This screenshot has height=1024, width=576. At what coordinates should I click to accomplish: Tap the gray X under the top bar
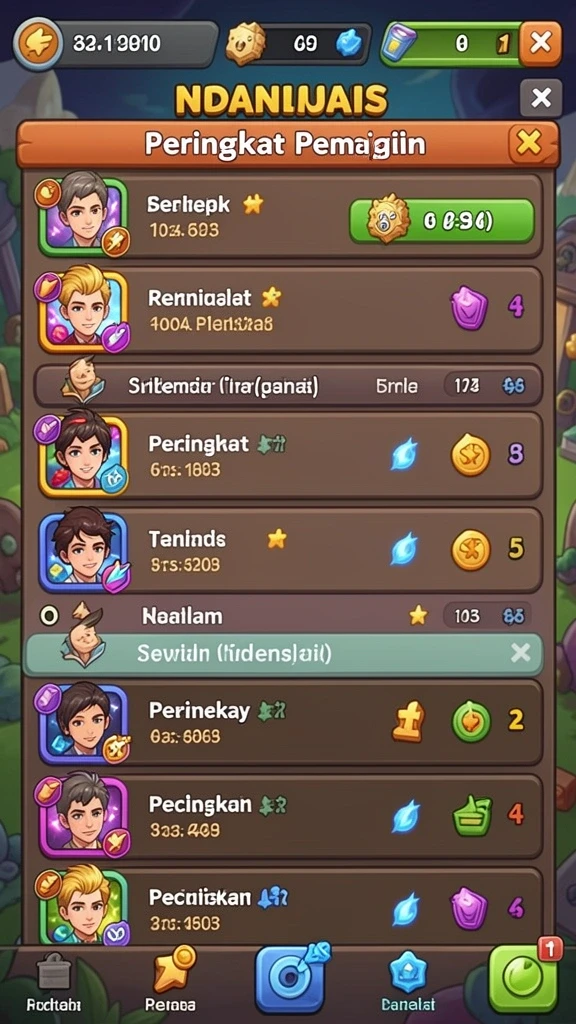[541, 99]
